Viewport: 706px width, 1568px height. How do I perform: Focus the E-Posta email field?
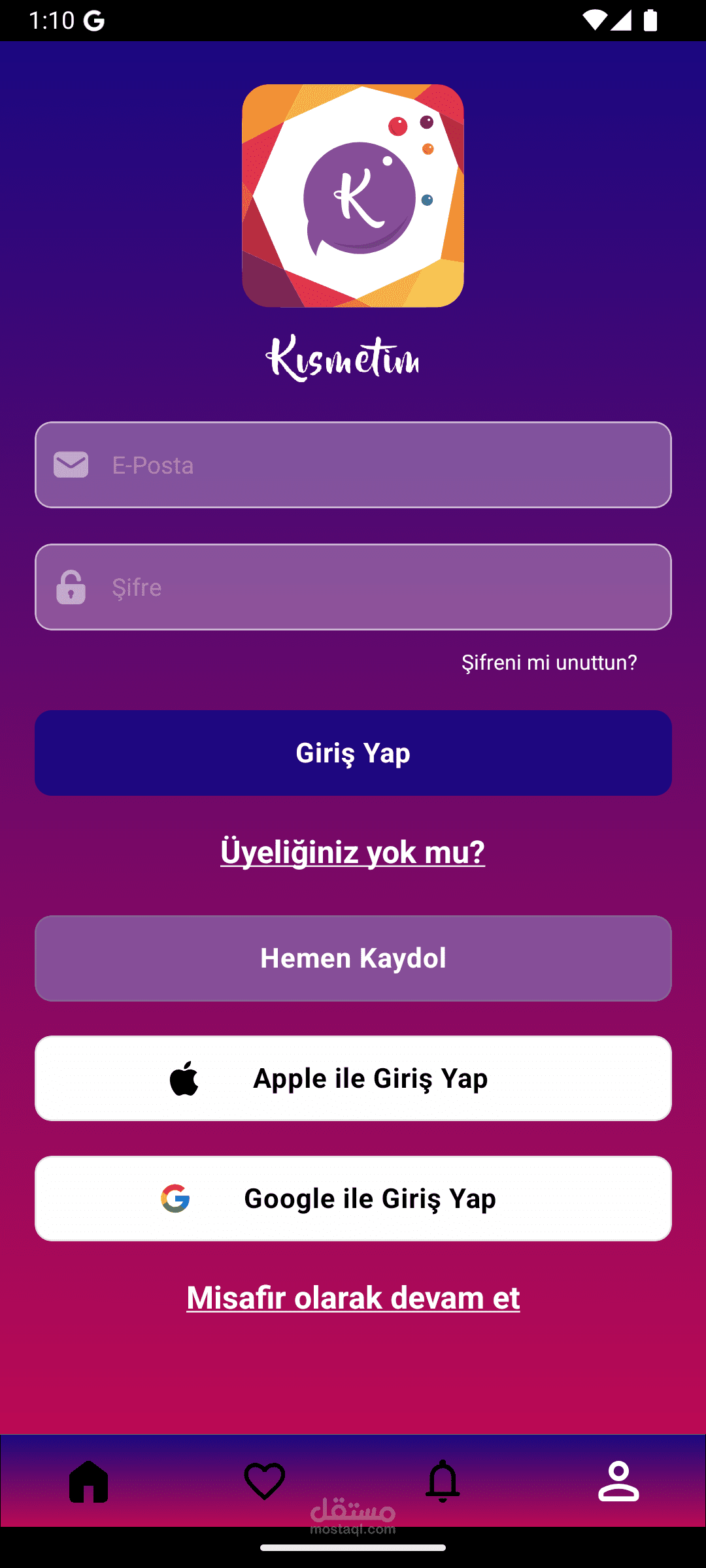point(353,465)
